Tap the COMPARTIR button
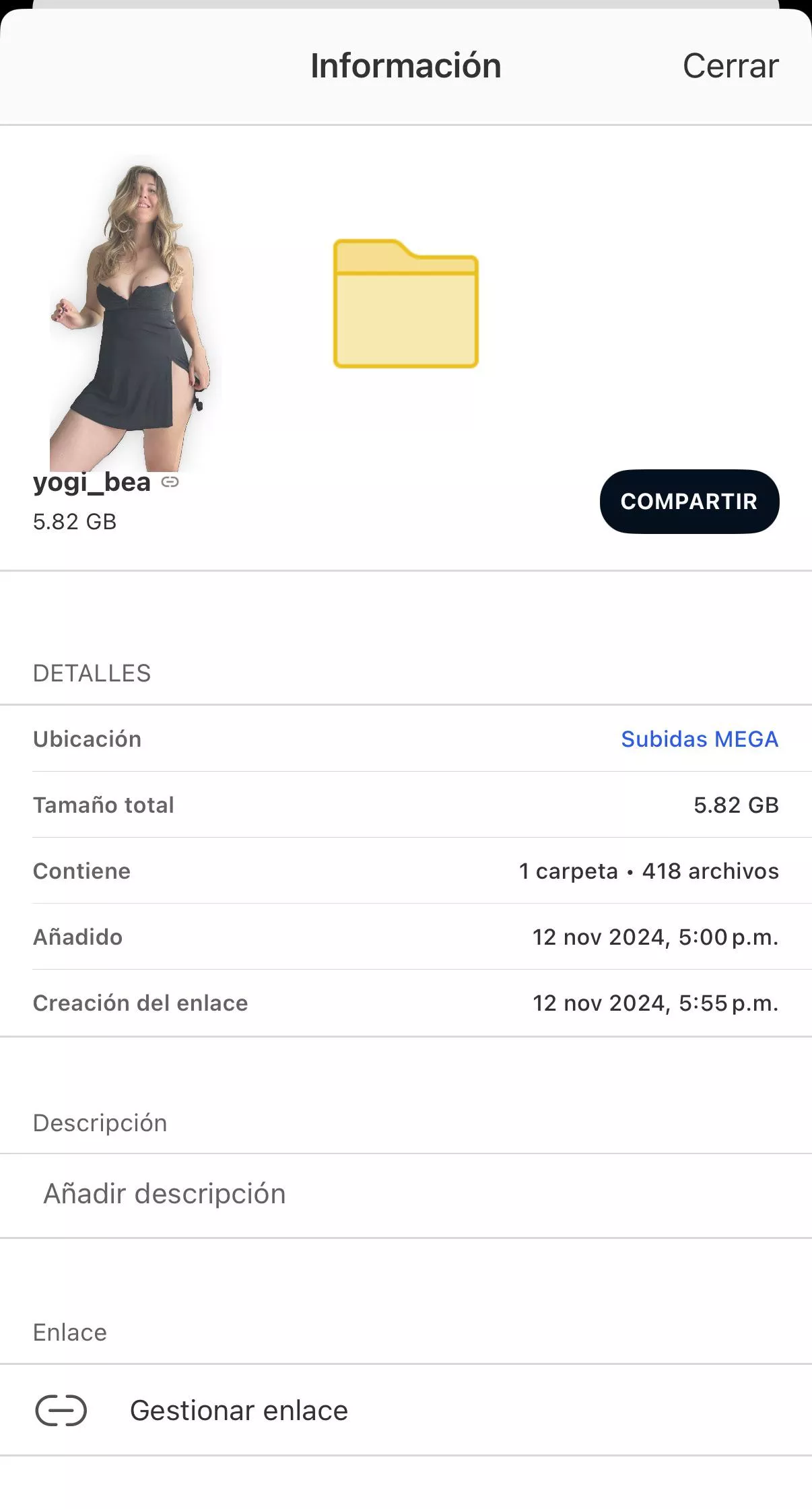 [689, 502]
